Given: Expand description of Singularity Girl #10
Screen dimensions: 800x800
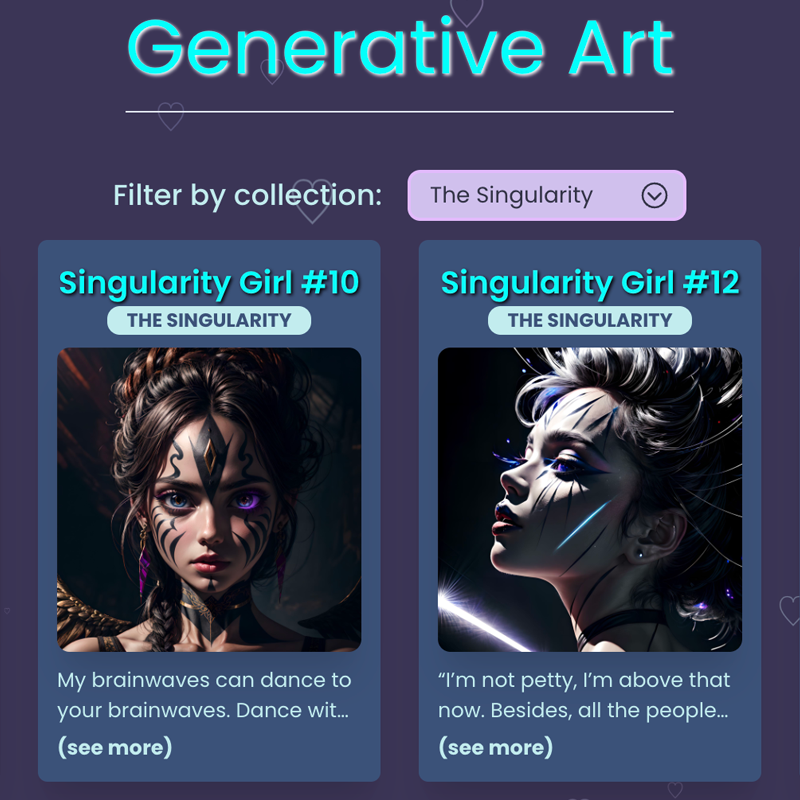Looking at the screenshot, I should click(x=115, y=747).
